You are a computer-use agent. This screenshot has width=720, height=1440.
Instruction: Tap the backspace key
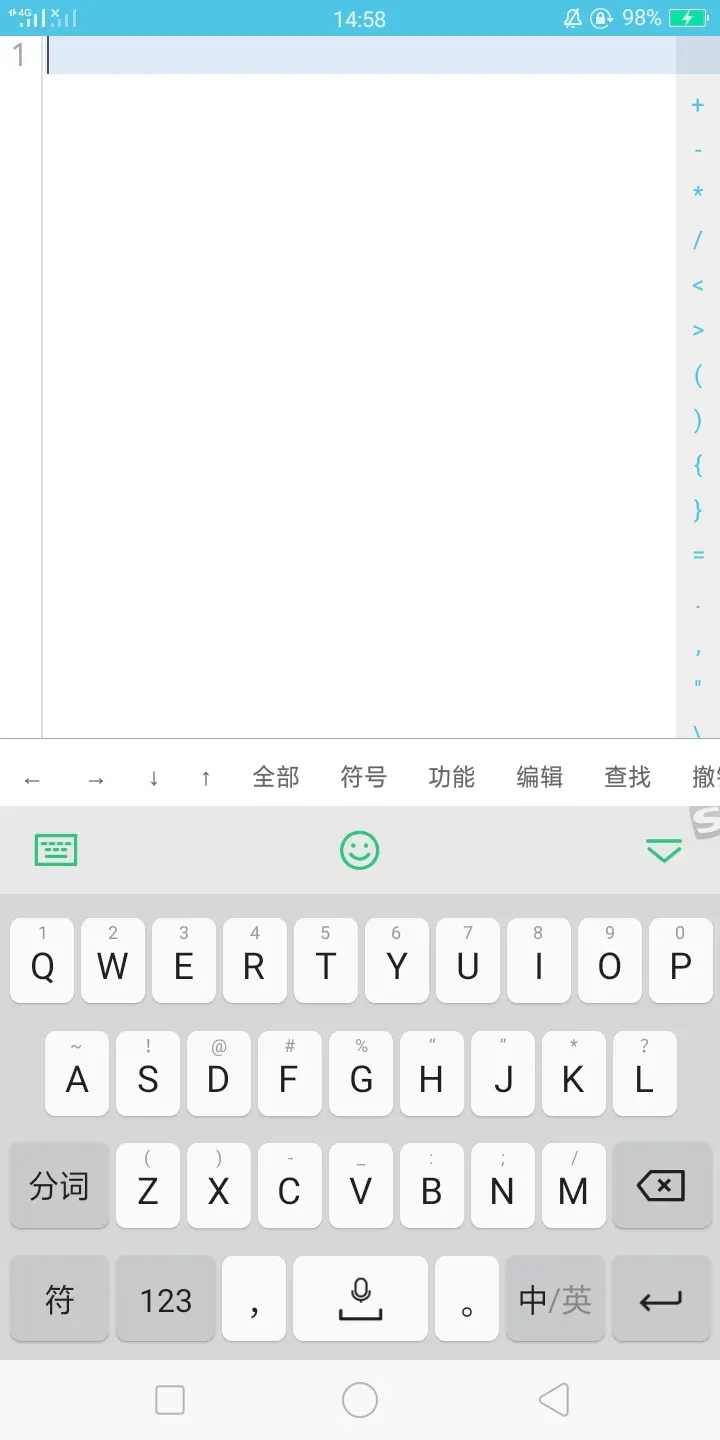click(660, 1186)
